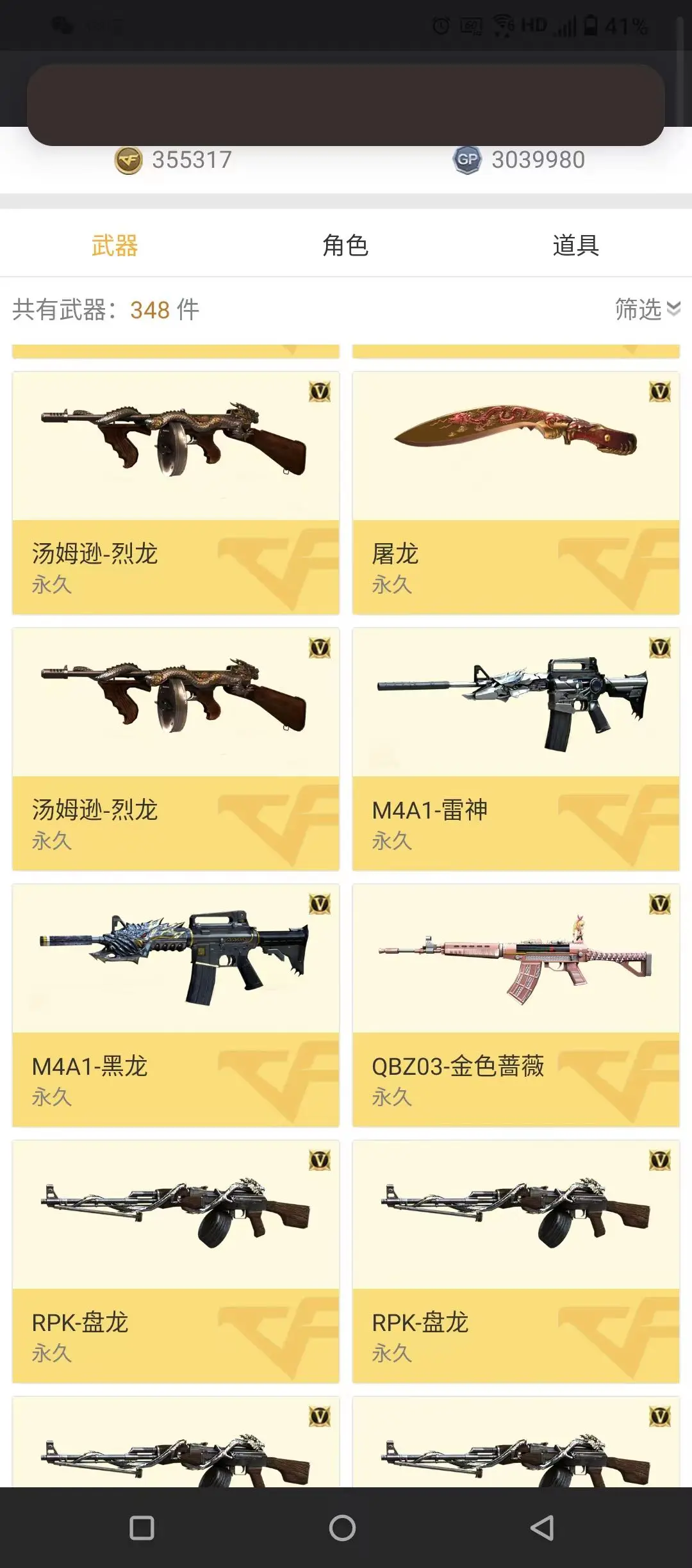Expand the 筛选 filter dropdown
This screenshot has height=1568, width=692.
click(x=647, y=309)
